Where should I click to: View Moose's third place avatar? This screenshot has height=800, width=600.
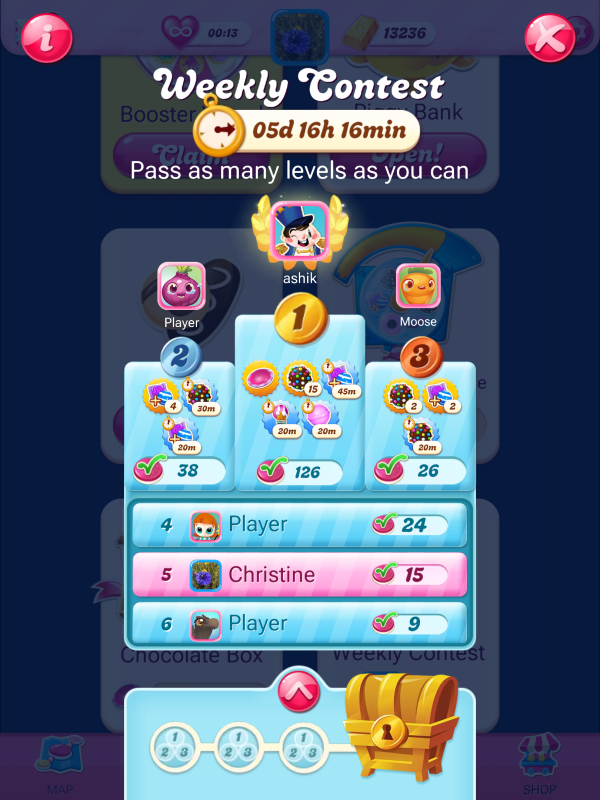point(418,286)
